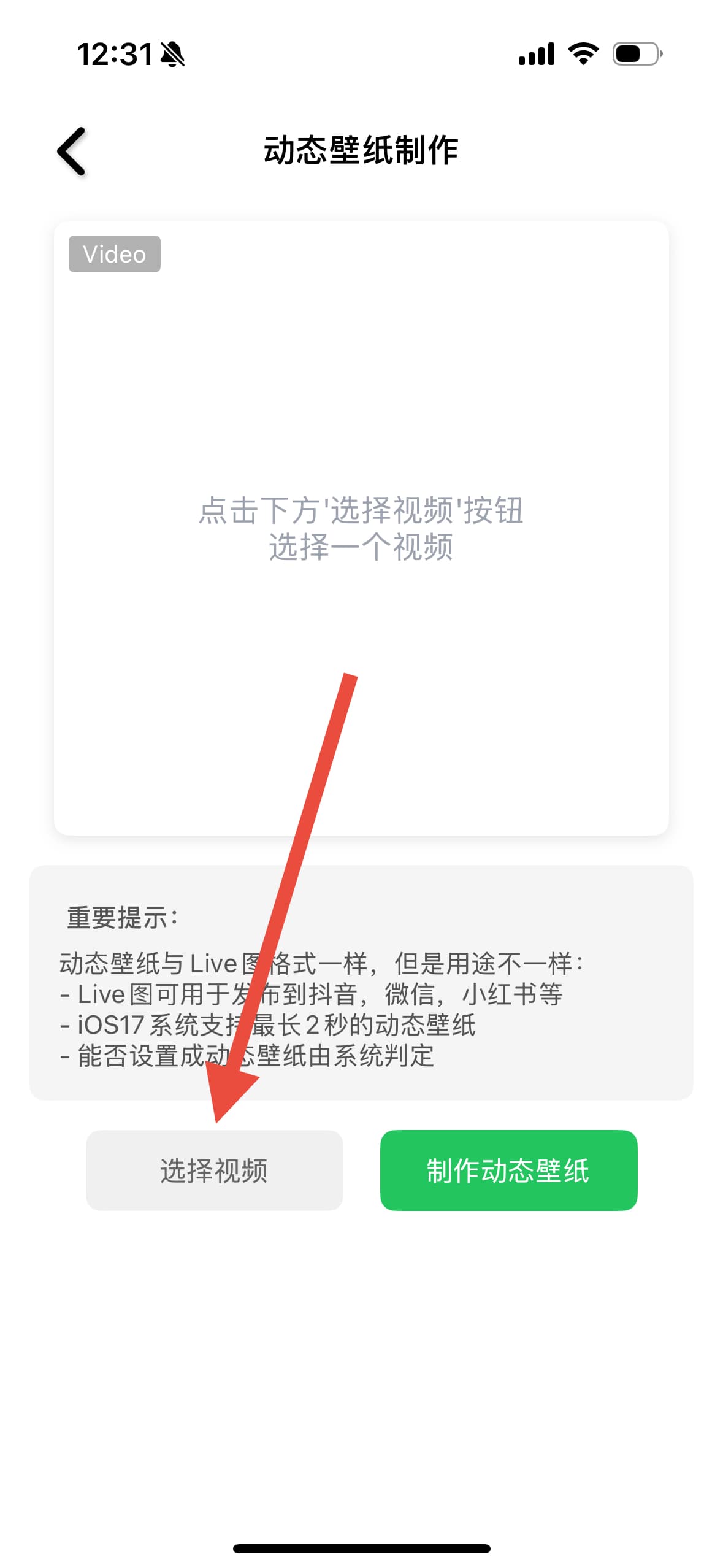Viewport: 723px width, 1568px height.
Task: Tap the 选择视频 button
Action: 214,1170
